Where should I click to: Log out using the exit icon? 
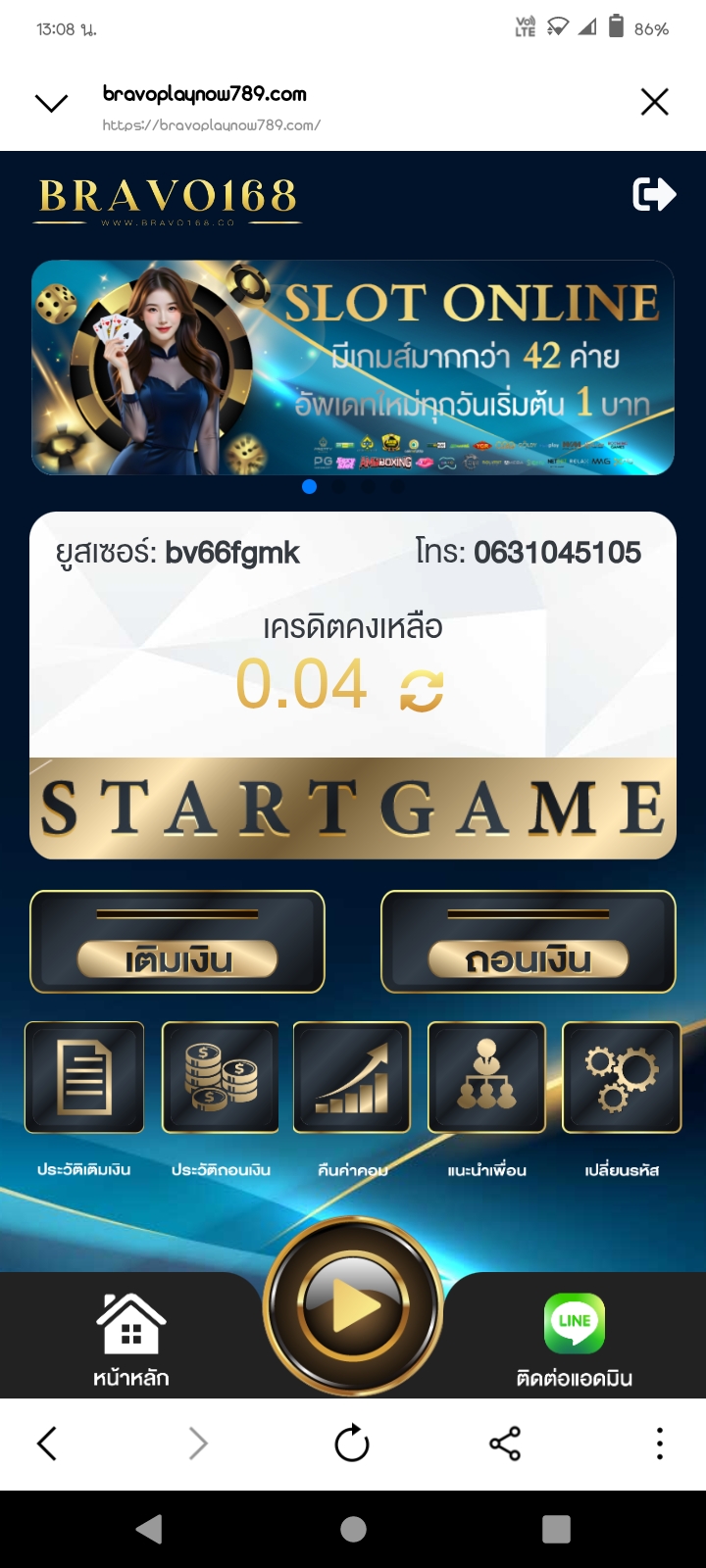pos(654,194)
